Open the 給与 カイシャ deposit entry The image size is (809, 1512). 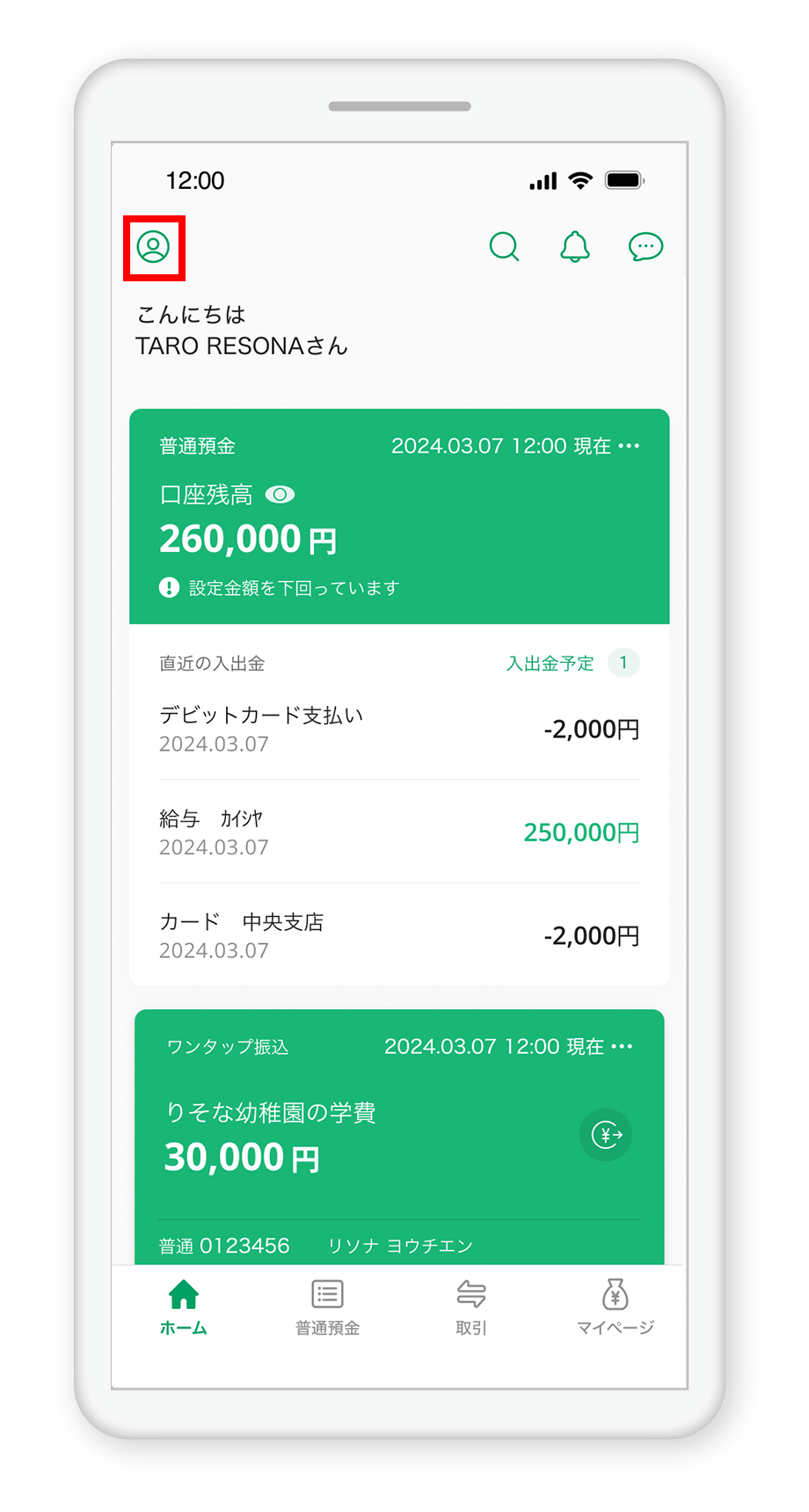(x=399, y=832)
